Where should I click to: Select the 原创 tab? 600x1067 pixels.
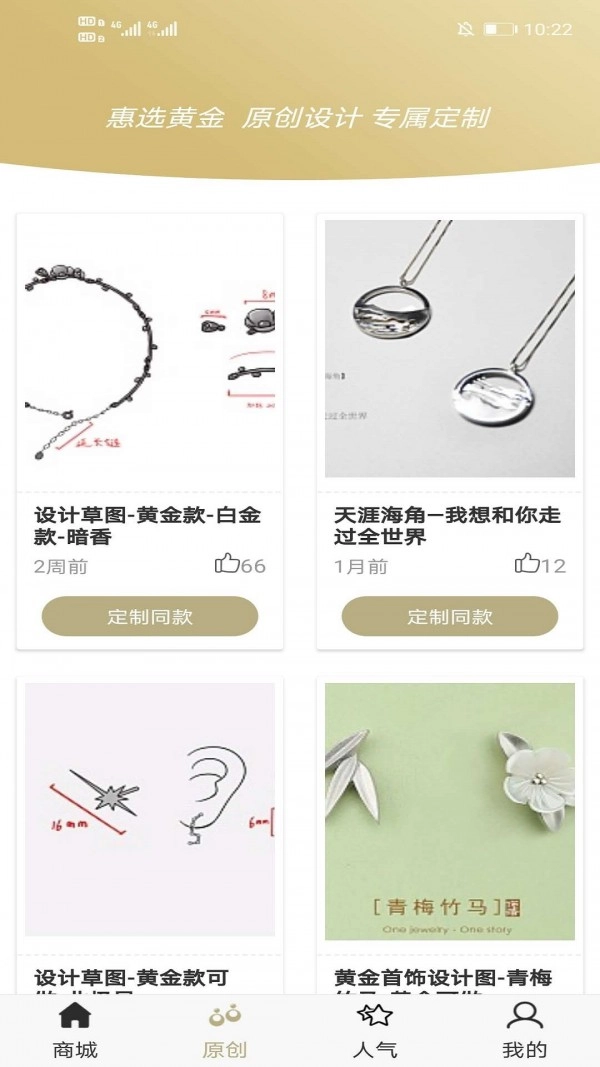click(224, 1030)
